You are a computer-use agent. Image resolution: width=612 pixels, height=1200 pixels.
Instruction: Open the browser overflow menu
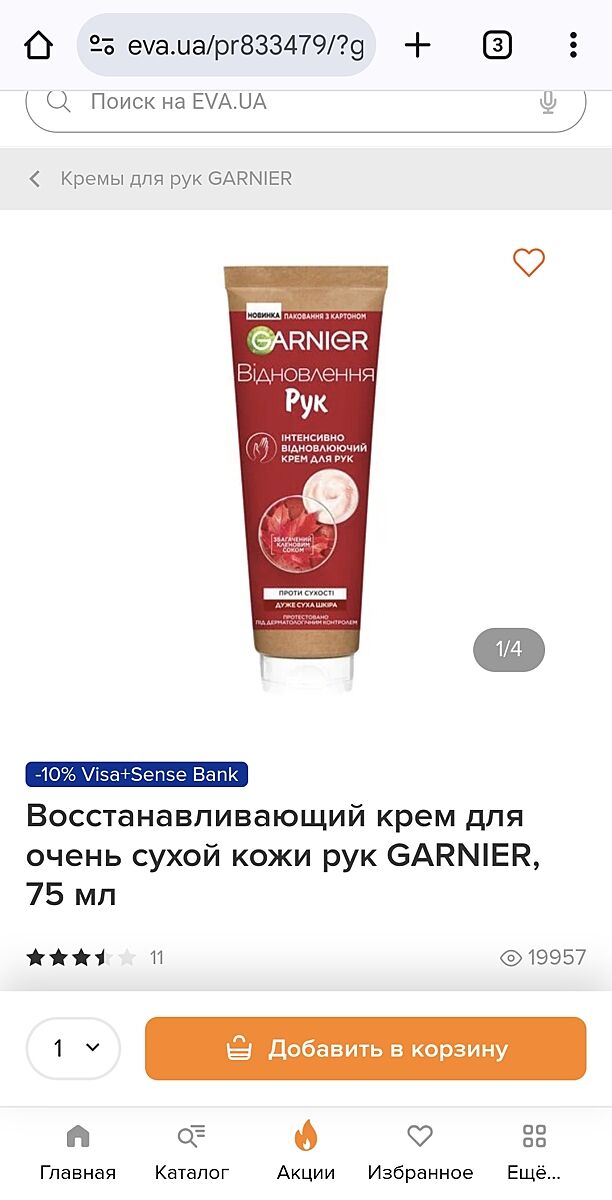[573, 45]
